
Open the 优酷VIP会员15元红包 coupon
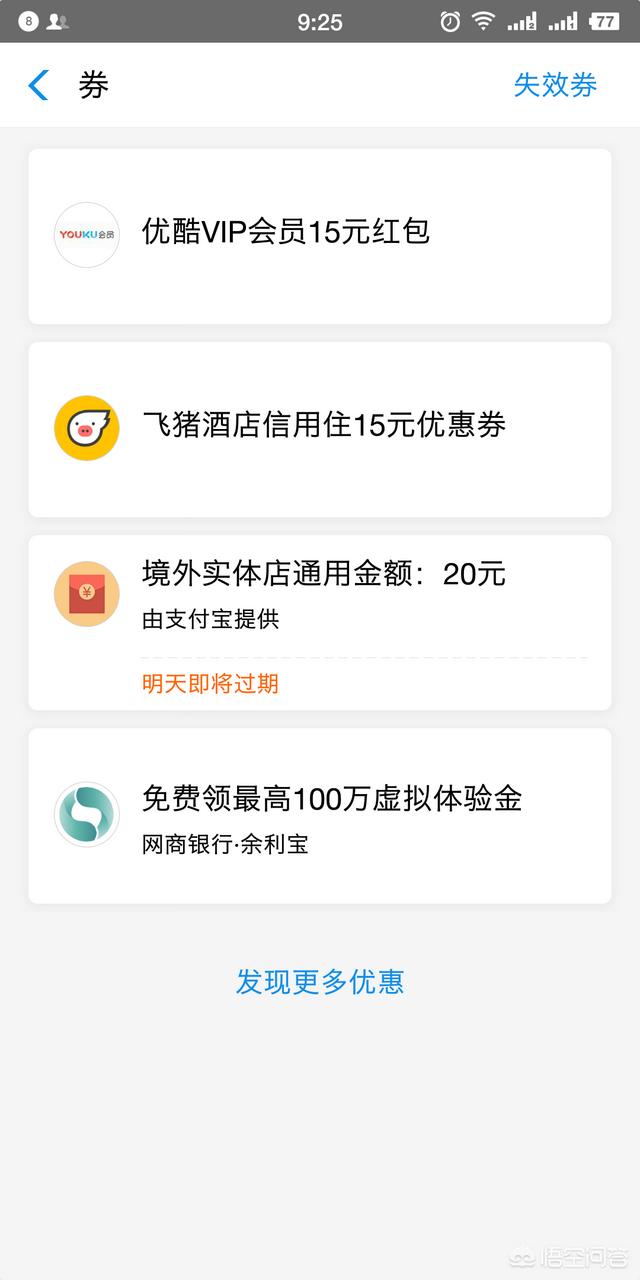coord(319,236)
